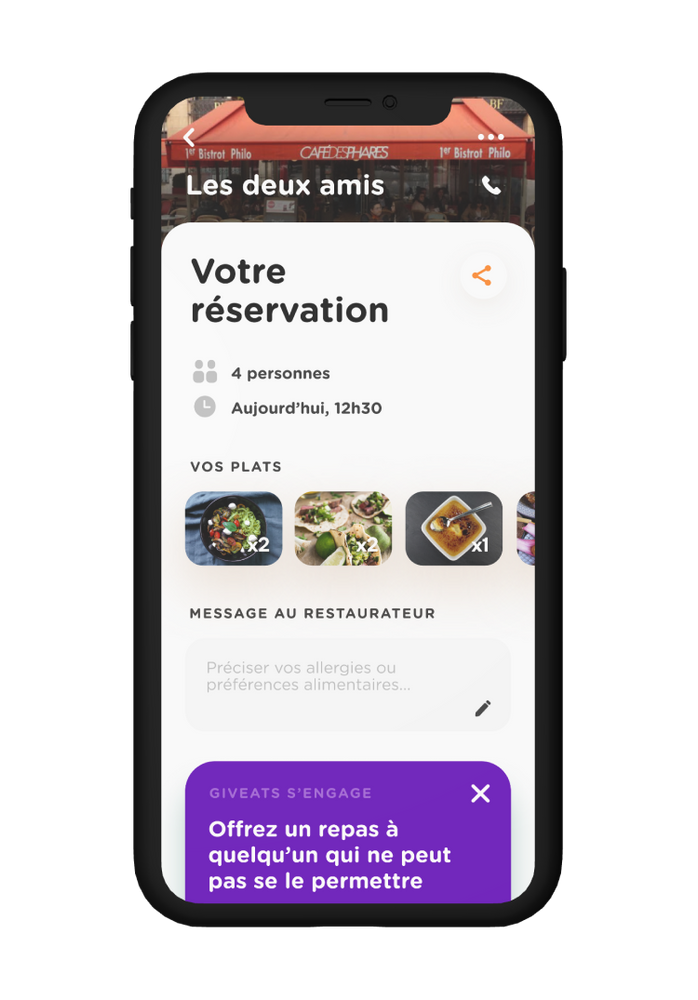Image resolution: width=698 pixels, height=1000 pixels.
Task: Tap the pencil edit icon in message box
Action: pos(483,709)
